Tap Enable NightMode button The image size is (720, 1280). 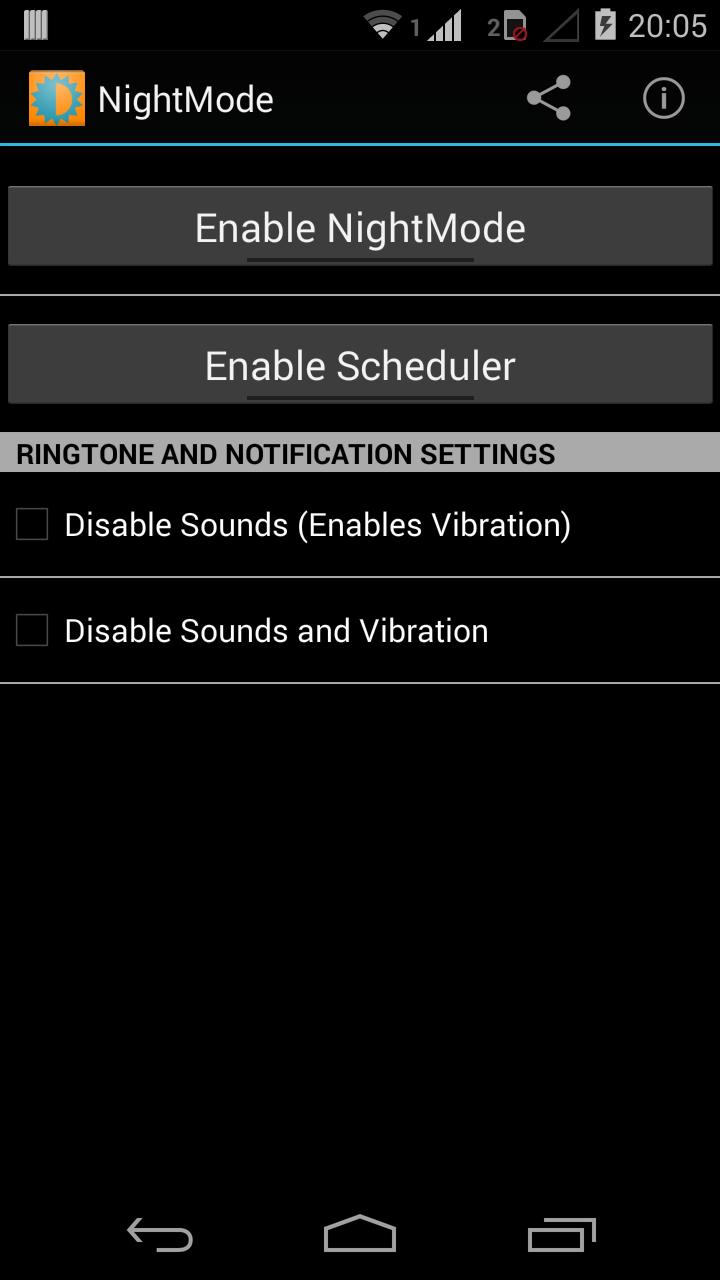360,227
